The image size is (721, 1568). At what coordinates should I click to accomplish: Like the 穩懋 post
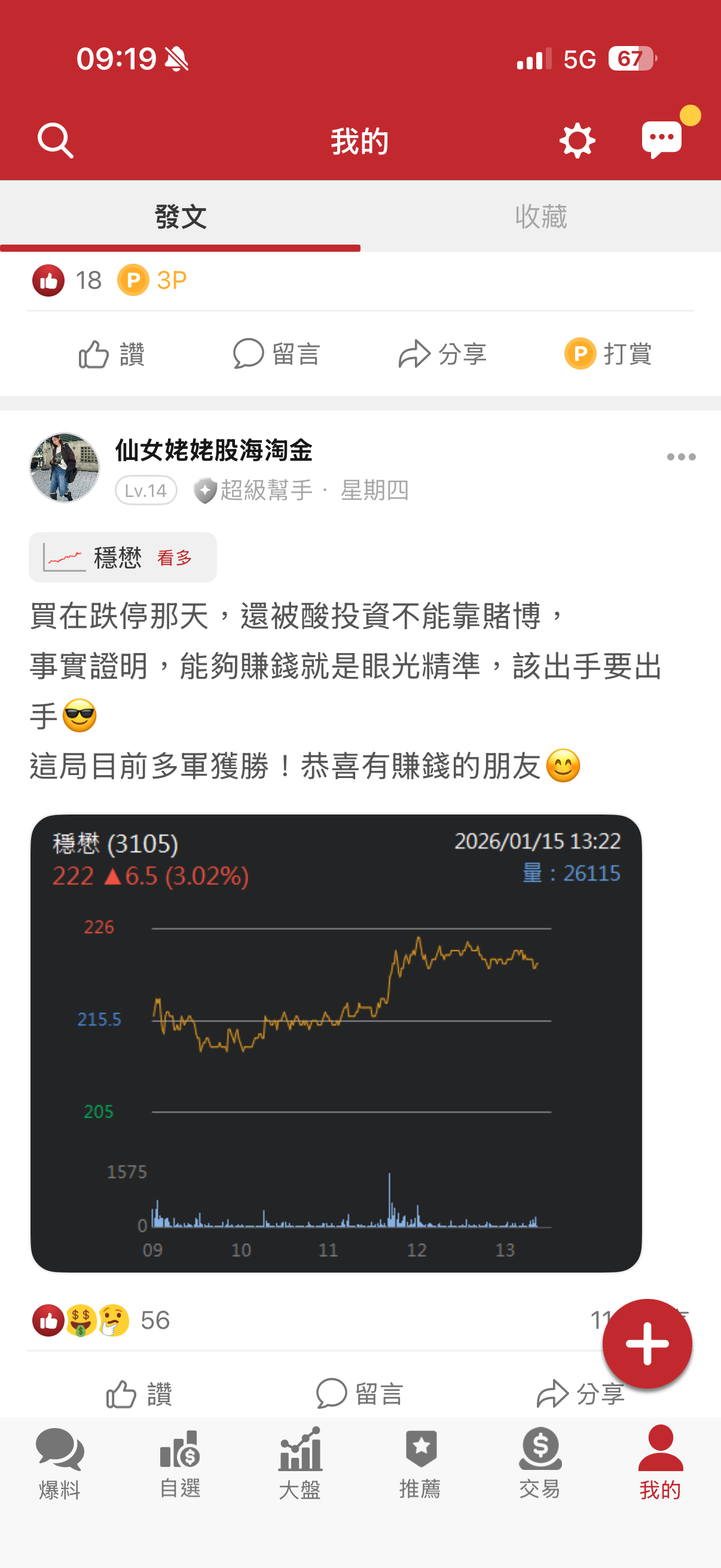click(139, 1393)
